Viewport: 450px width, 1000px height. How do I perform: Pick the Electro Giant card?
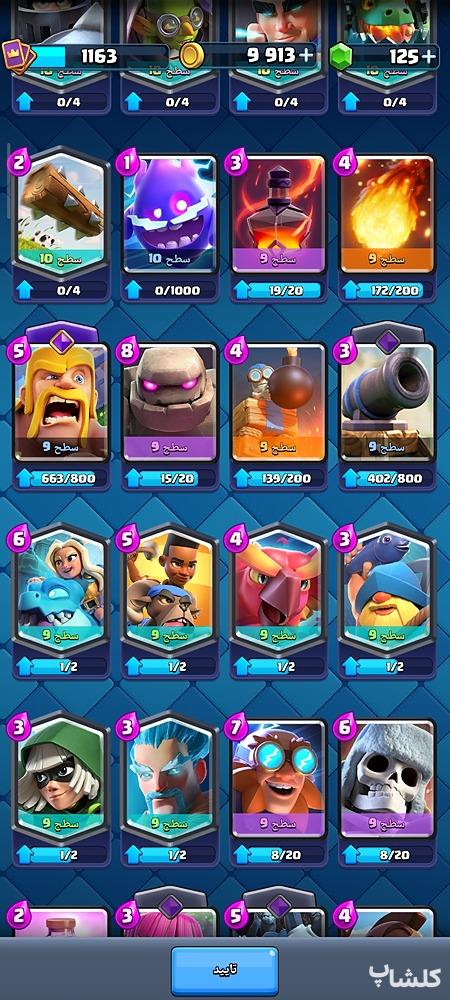click(279, 789)
